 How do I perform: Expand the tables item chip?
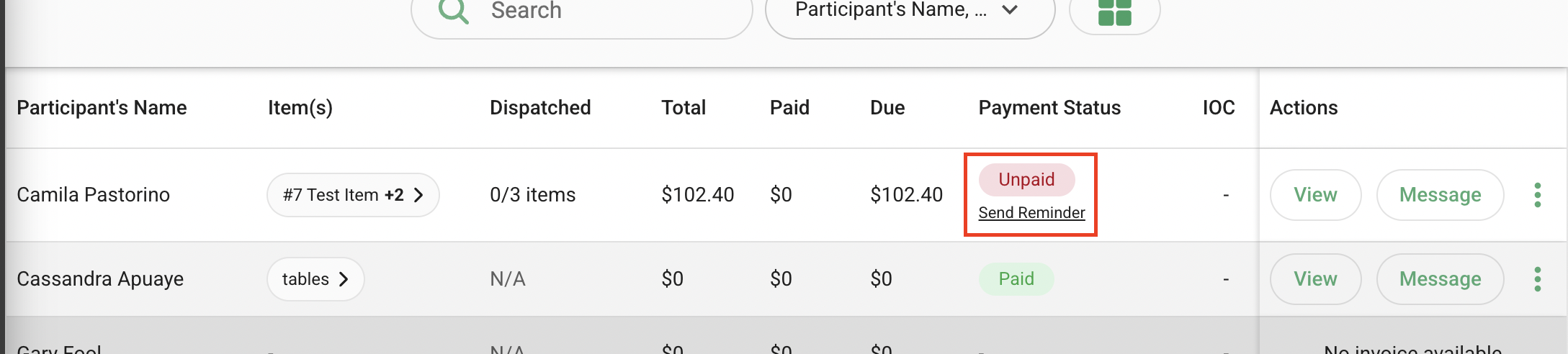pyautogui.click(x=315, y=279)
